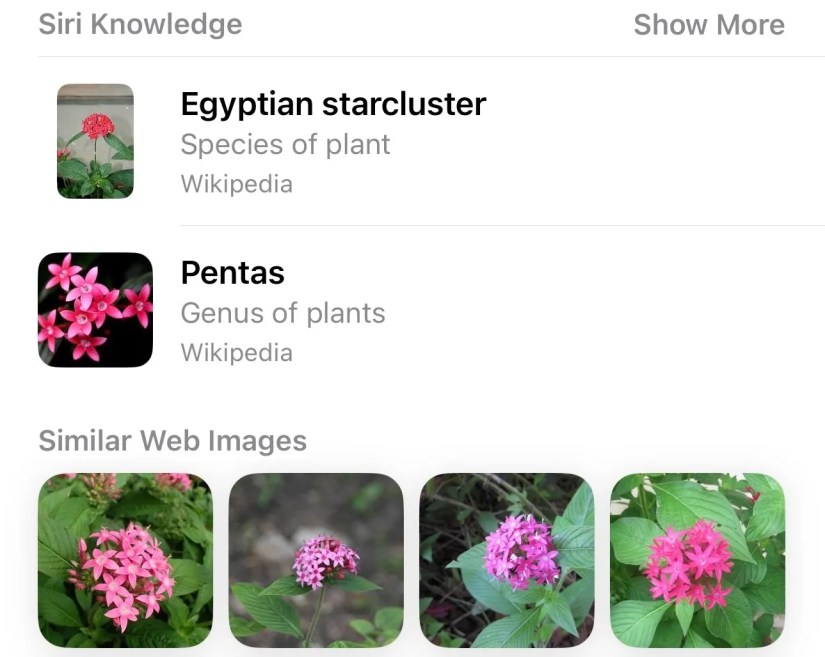View the second similar image on gray background
825x657 pixels.
pos(316,560)
